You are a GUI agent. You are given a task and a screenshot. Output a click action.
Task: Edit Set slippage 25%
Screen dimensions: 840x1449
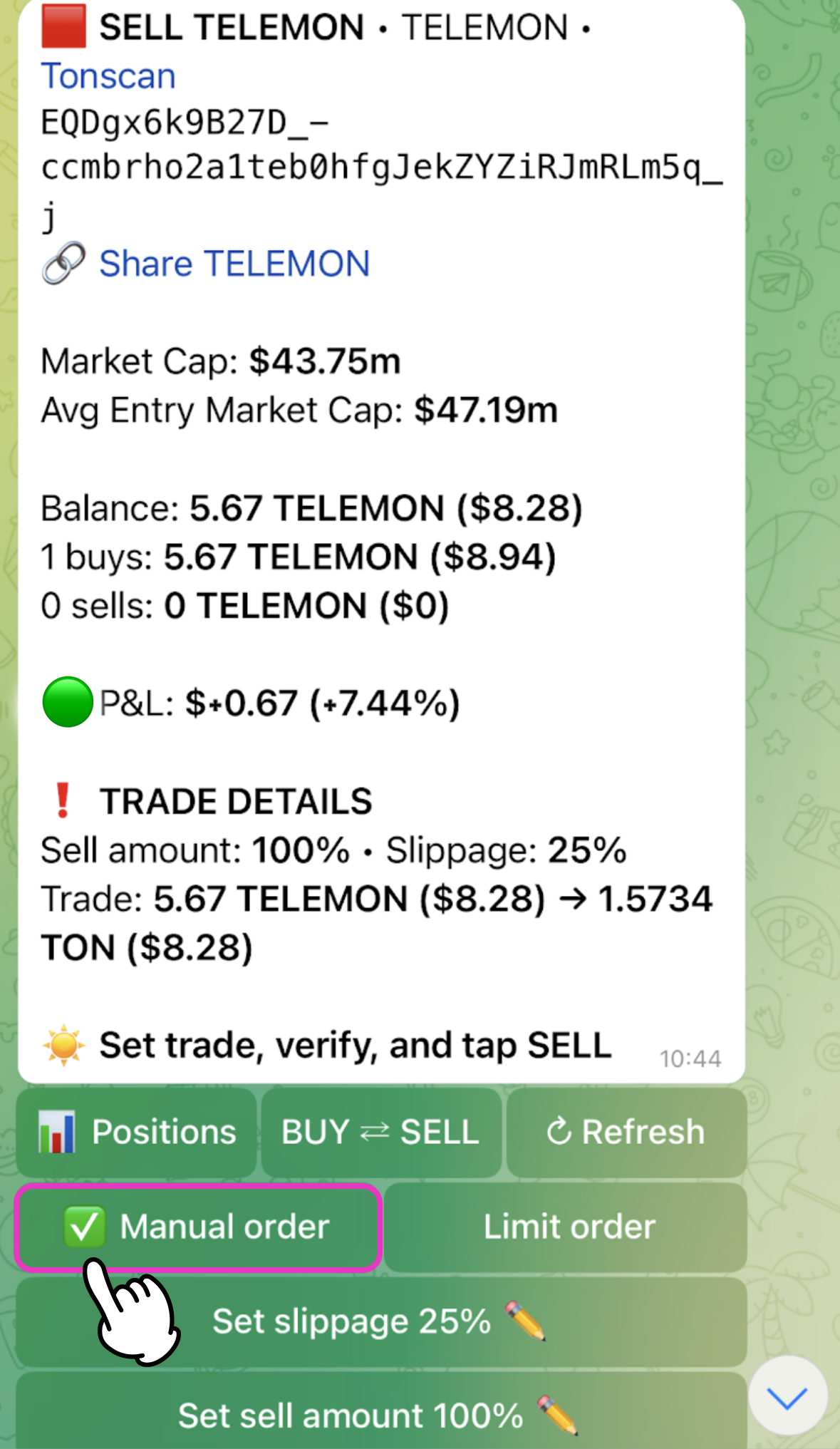point(381,1321)
